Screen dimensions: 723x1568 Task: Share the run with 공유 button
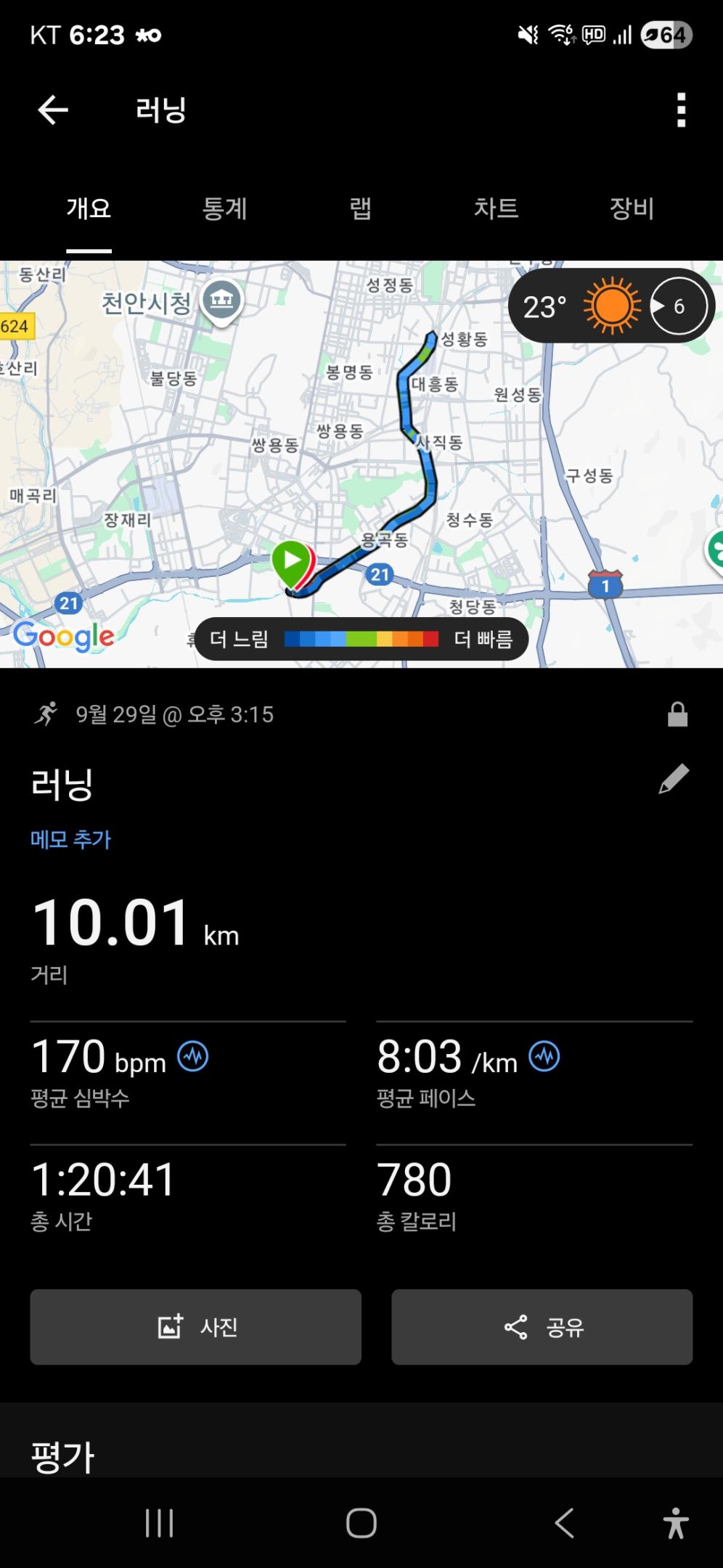[542, 1327]
